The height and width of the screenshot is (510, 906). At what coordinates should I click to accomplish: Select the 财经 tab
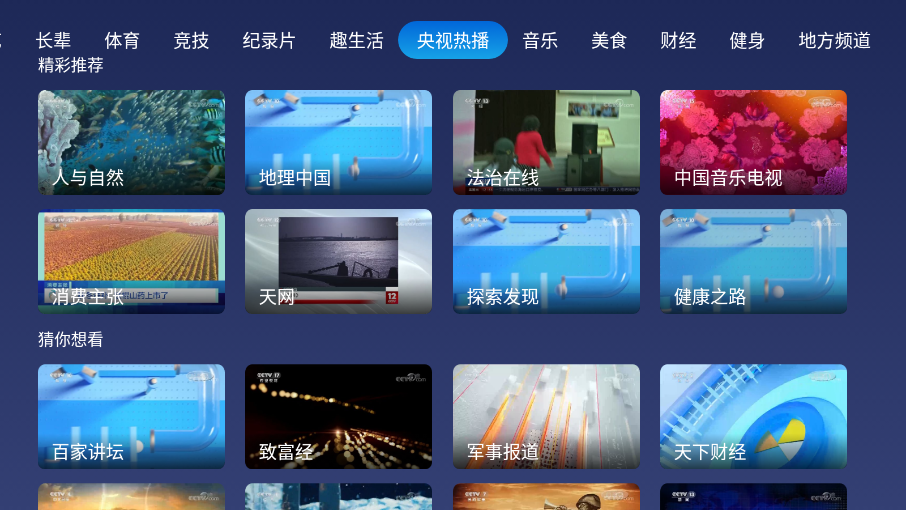pyautogui.click(x=678, y=41)
